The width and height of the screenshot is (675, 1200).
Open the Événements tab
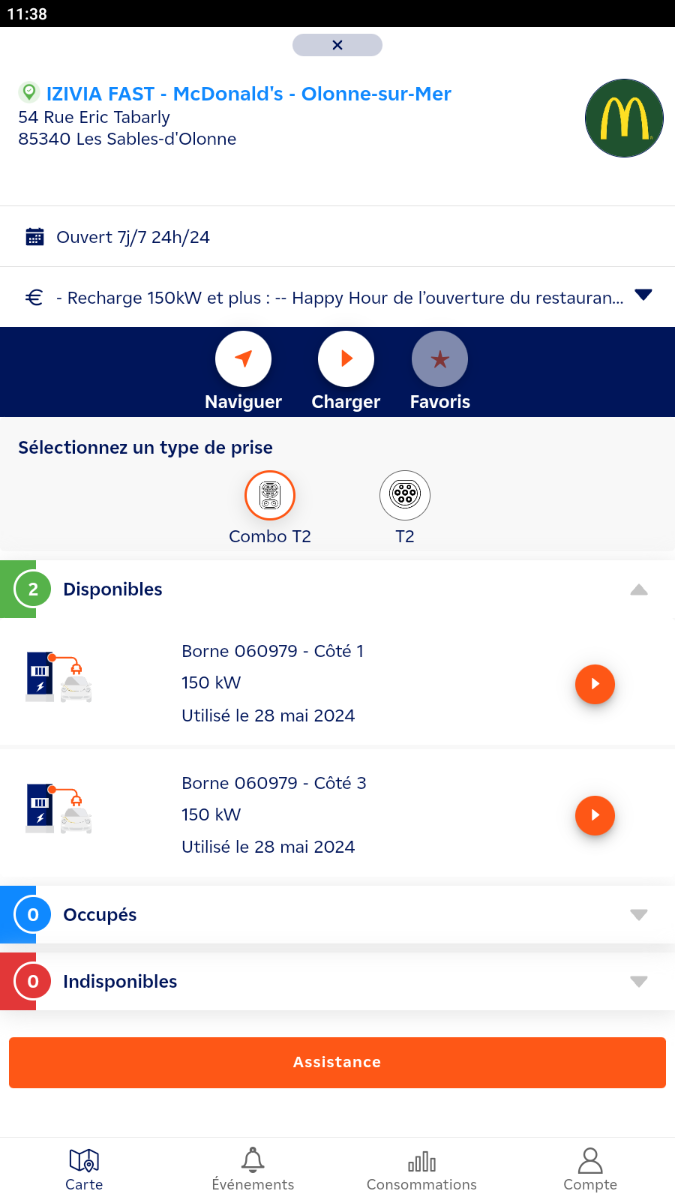253,1169
